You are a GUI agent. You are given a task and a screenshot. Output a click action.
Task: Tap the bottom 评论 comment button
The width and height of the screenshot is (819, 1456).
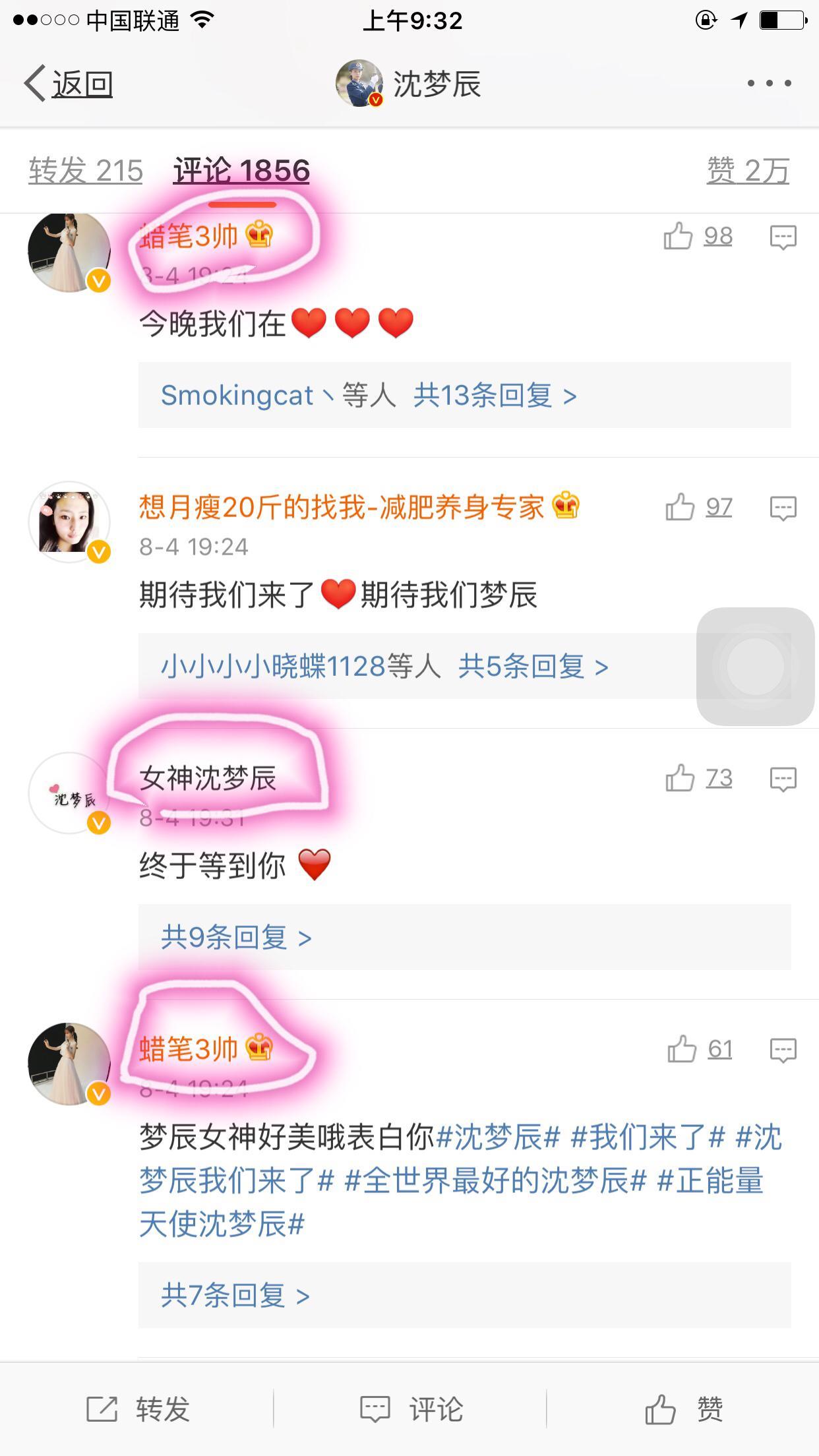point(411,1409)
